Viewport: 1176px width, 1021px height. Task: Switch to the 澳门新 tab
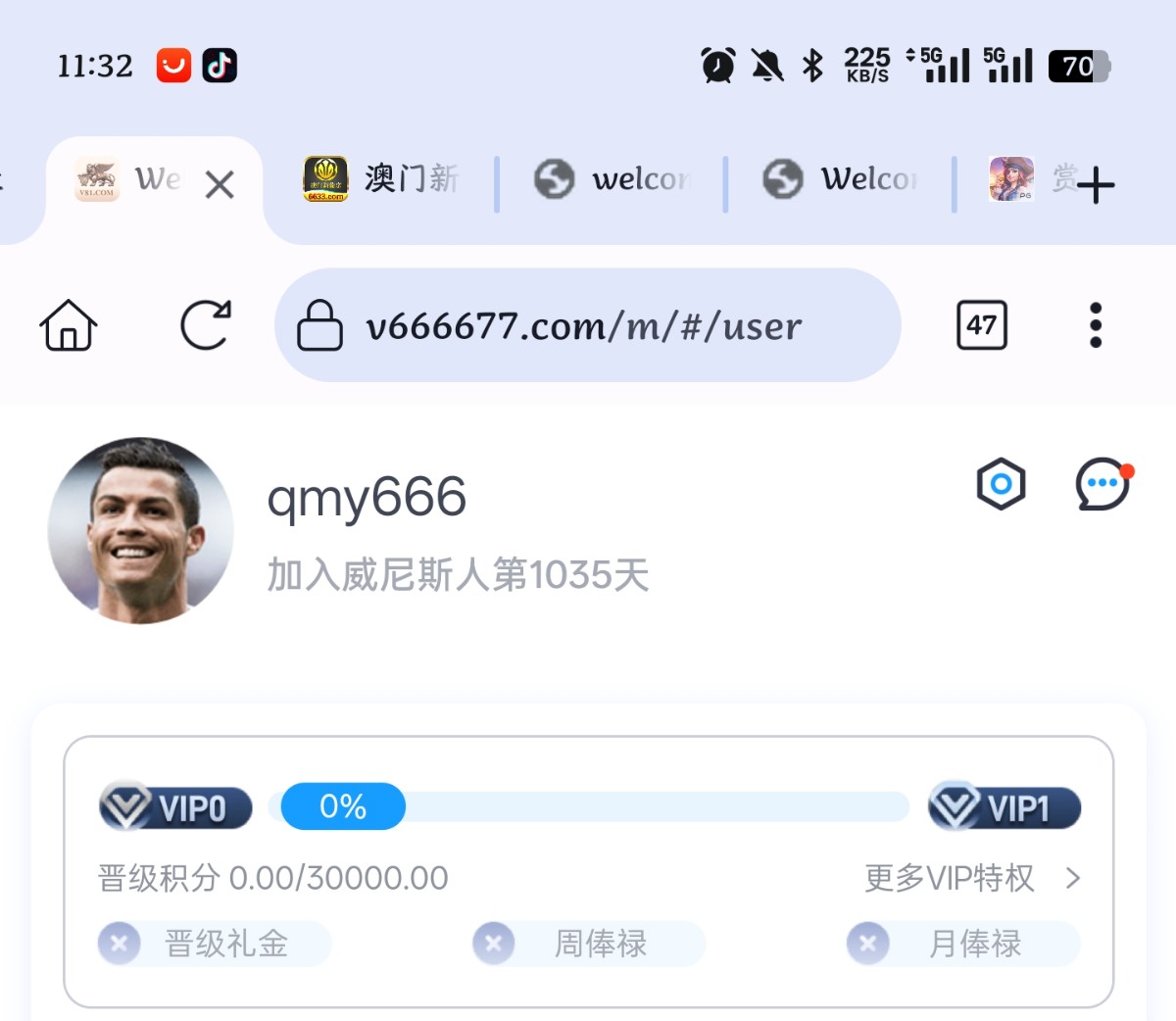pos(380,179)
